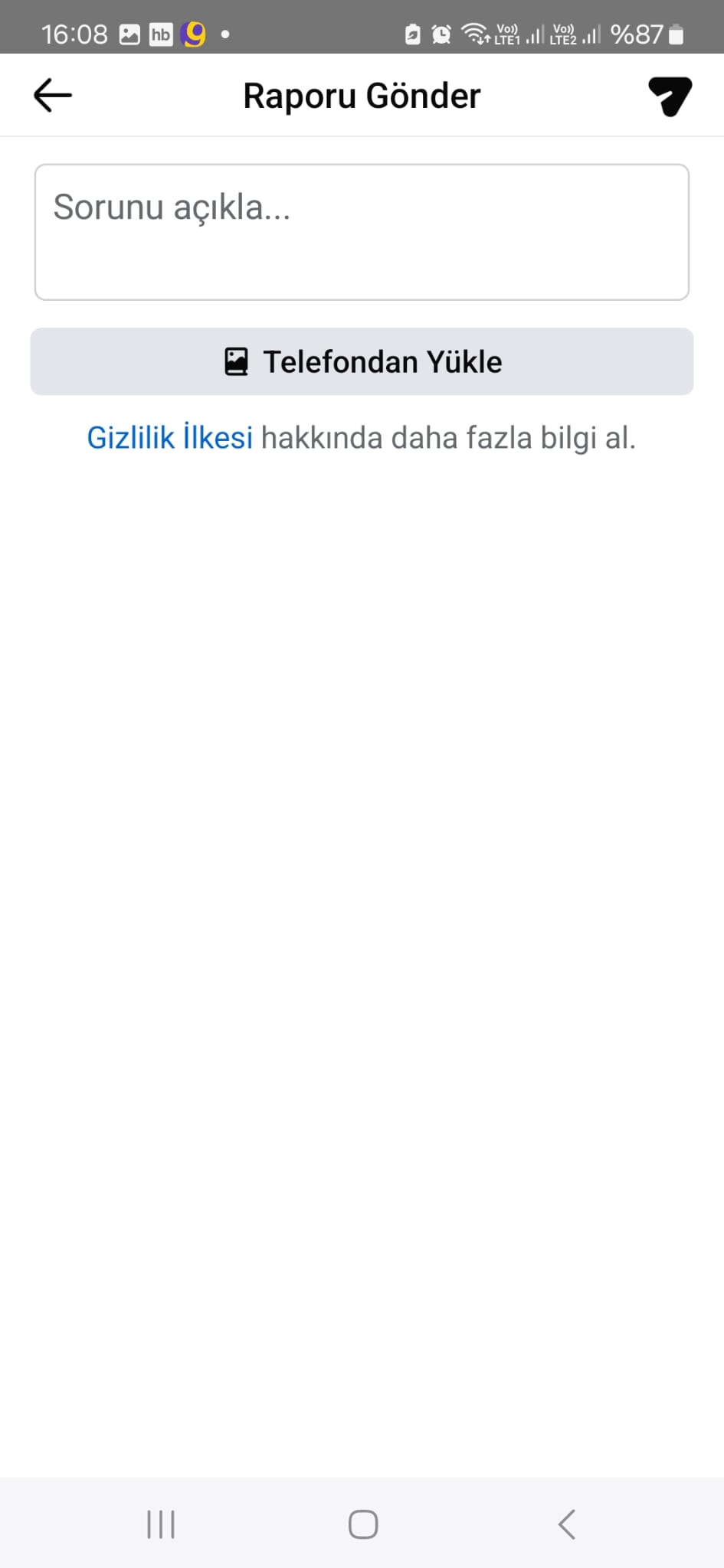Tap the screenshot notification icon in status bar
Image resolution: width=724 pixels, height=1568 pixels.
(x=128, y=34)
